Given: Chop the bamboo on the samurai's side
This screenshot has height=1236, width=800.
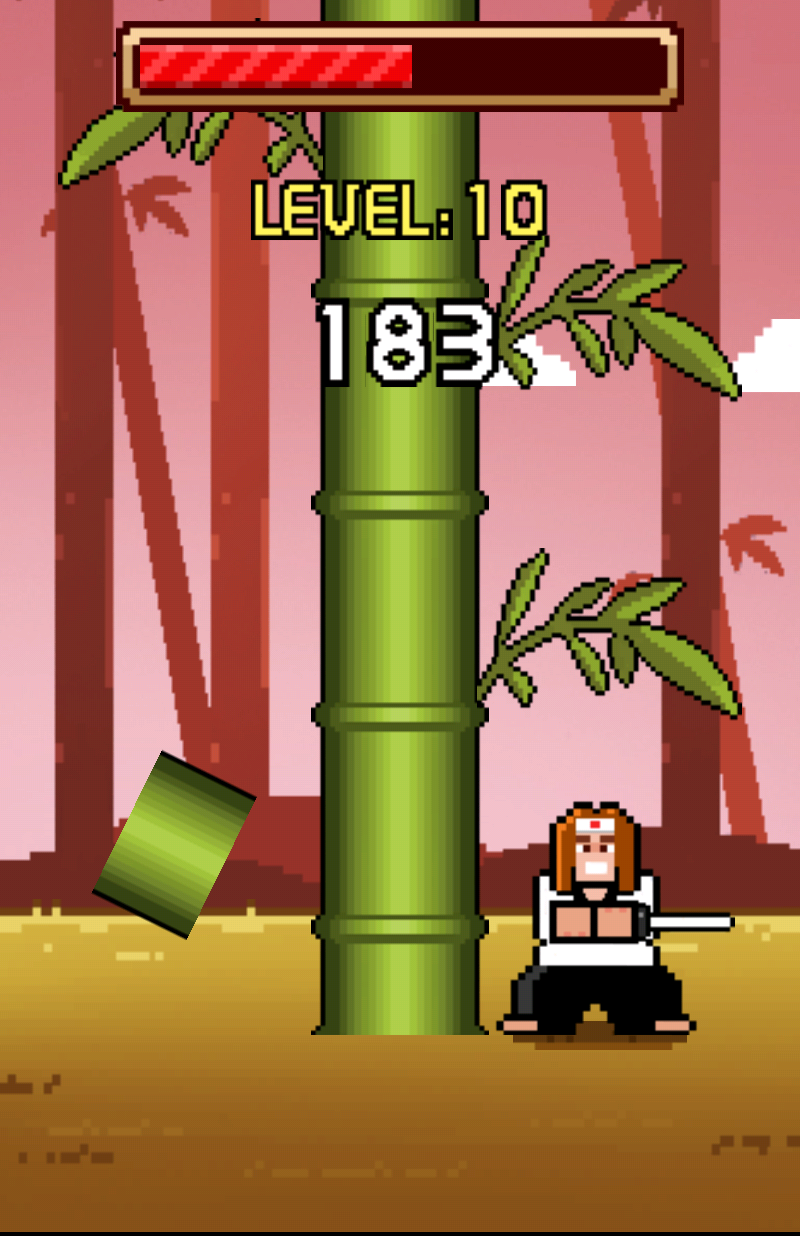Looking at the screenshot, I should tap(600, 618).
